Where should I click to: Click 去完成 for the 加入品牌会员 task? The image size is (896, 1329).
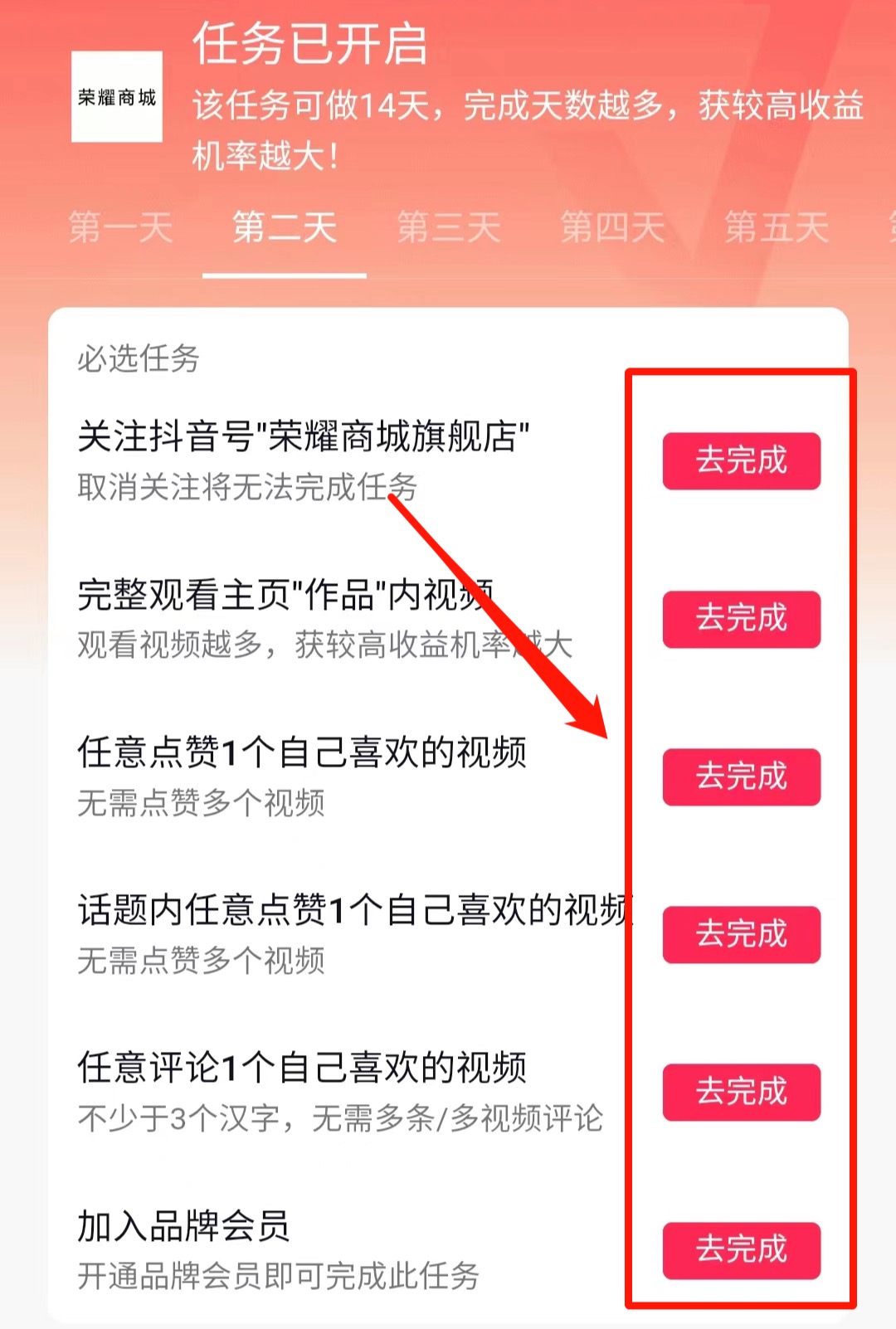[x=741, y=1252]
